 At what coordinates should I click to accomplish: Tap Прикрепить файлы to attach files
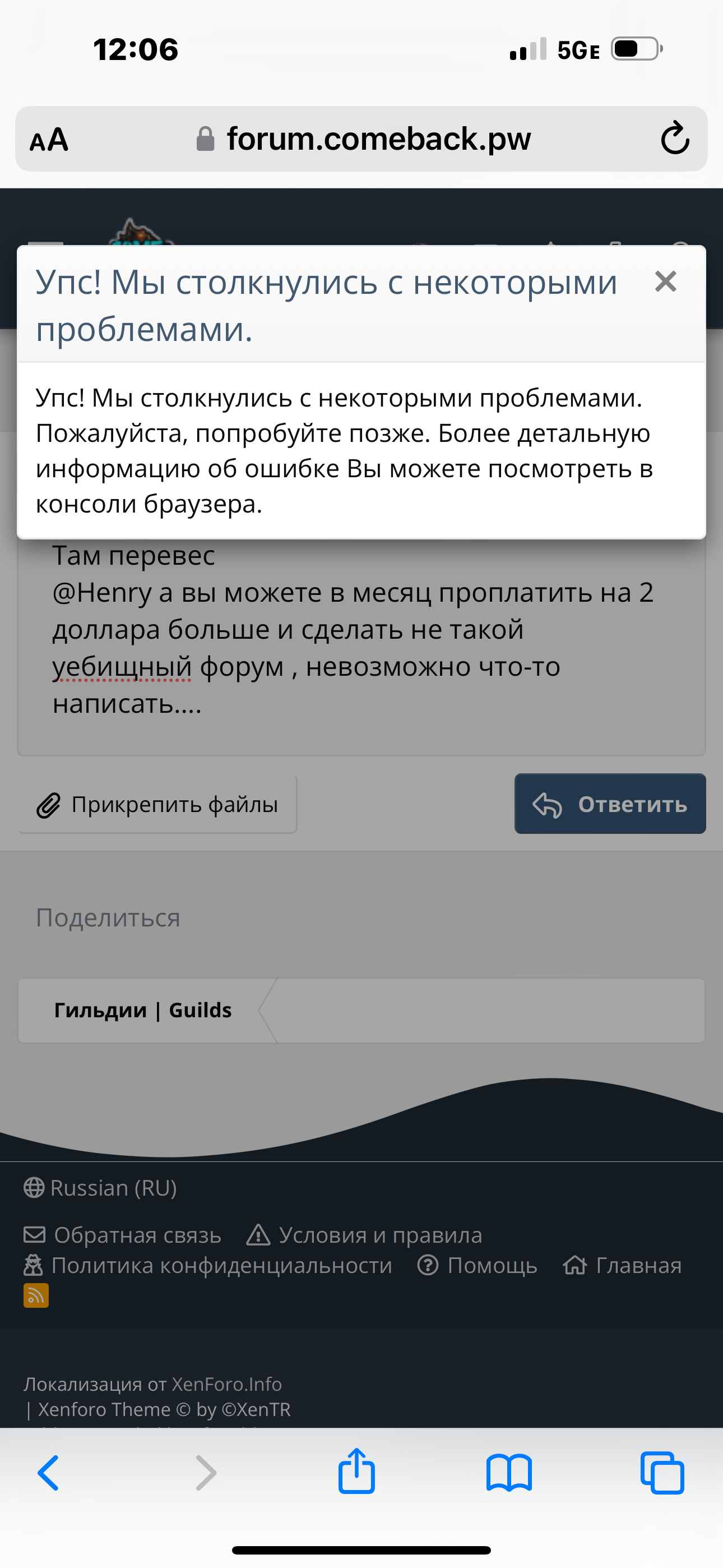157,804
